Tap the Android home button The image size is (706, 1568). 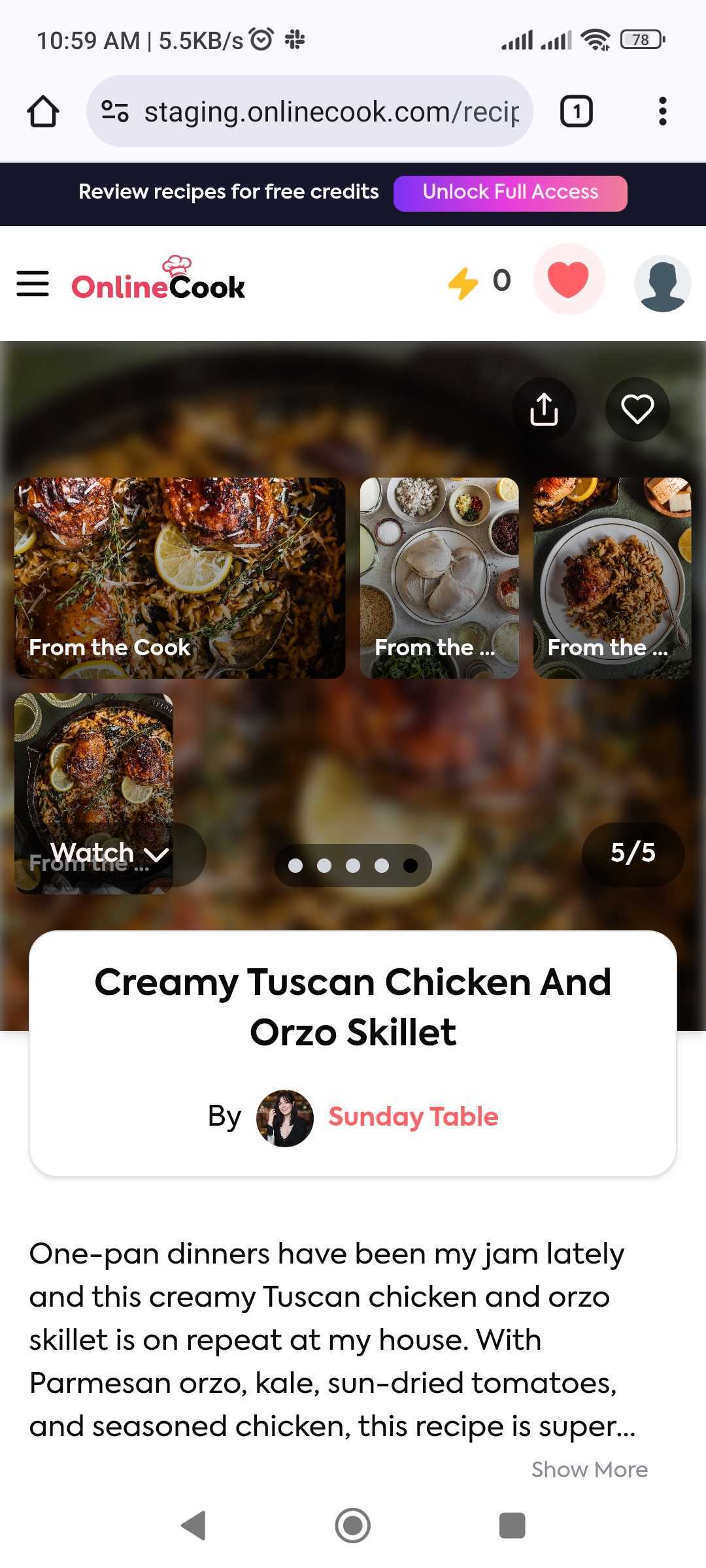click(352, 1526)
